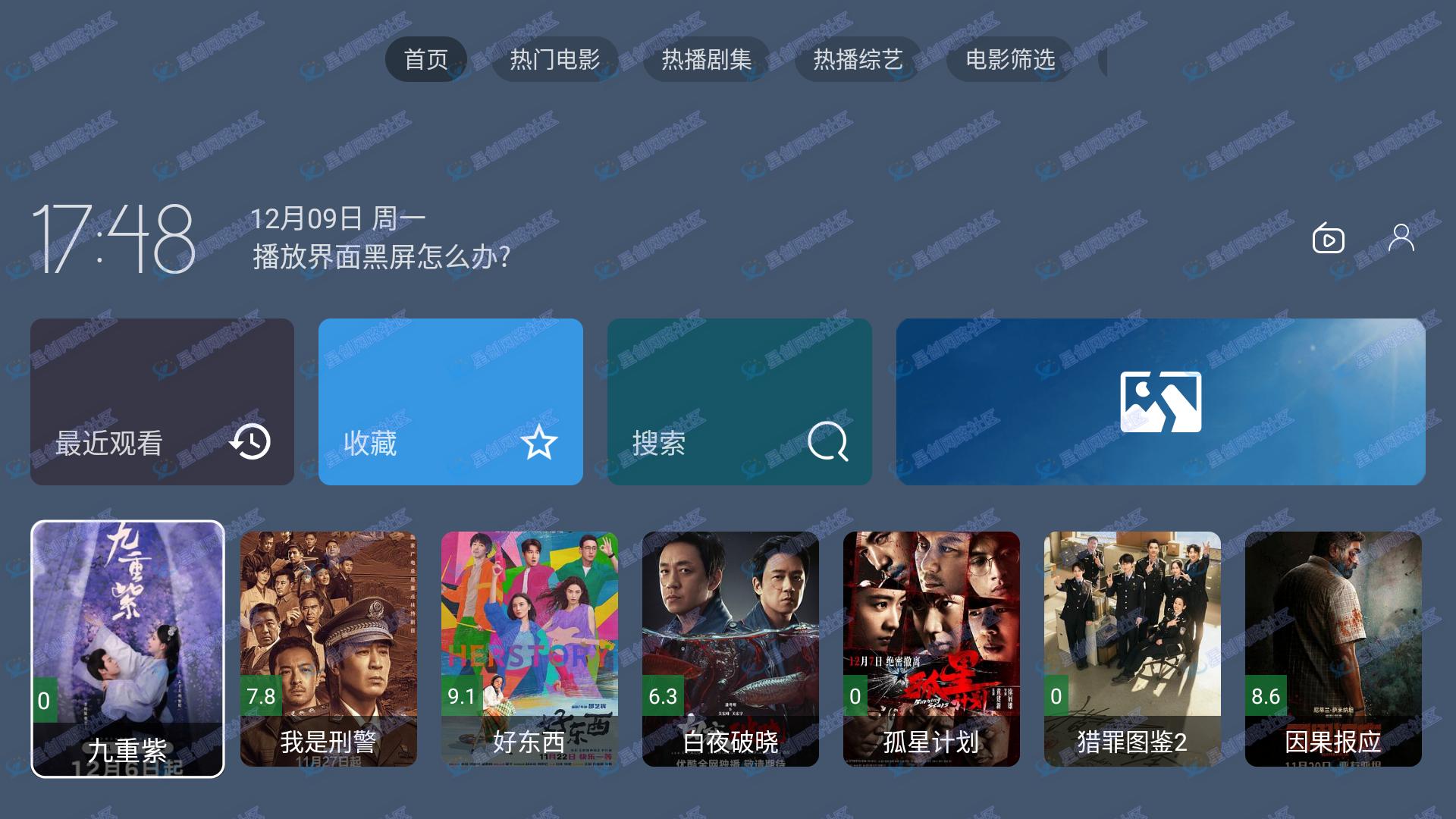Open movie 好东西
The height and width of the screenshot is (819, 1456).
click(x=529, y=648)
